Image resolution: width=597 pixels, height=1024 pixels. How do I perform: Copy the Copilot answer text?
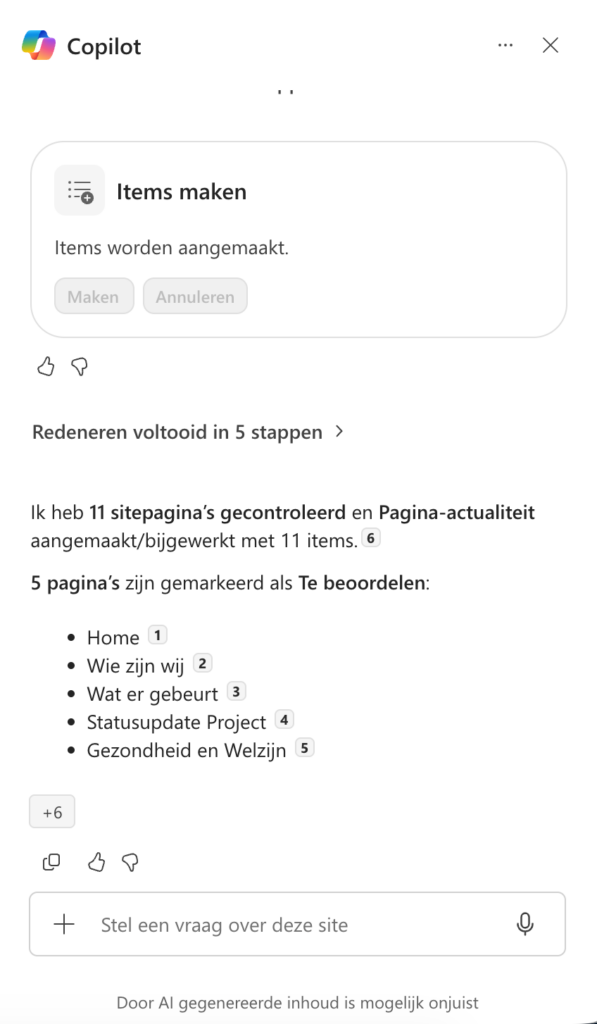point(51,863)
